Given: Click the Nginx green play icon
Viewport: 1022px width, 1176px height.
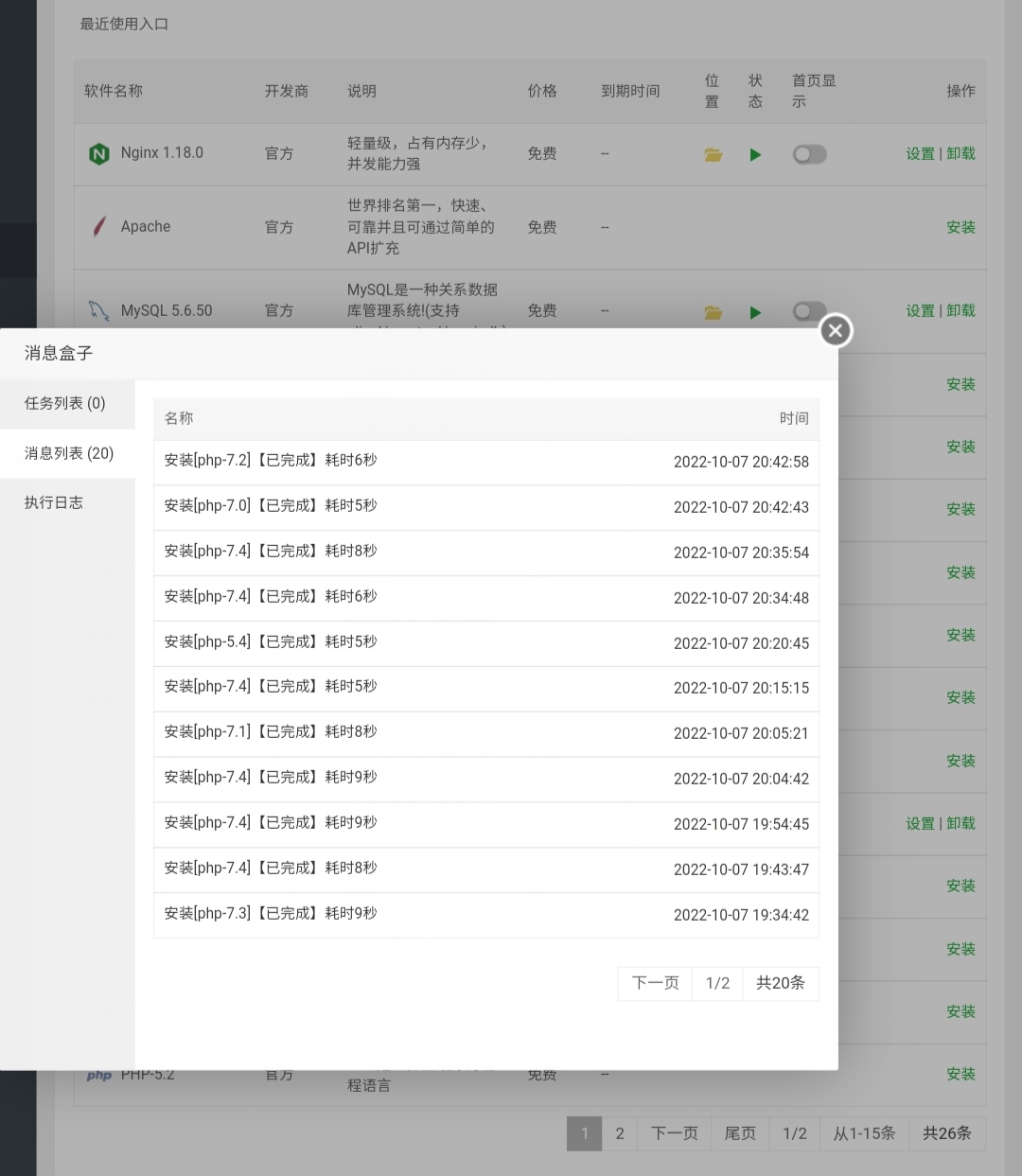Looking at the screenshot, I should (755, 154).
